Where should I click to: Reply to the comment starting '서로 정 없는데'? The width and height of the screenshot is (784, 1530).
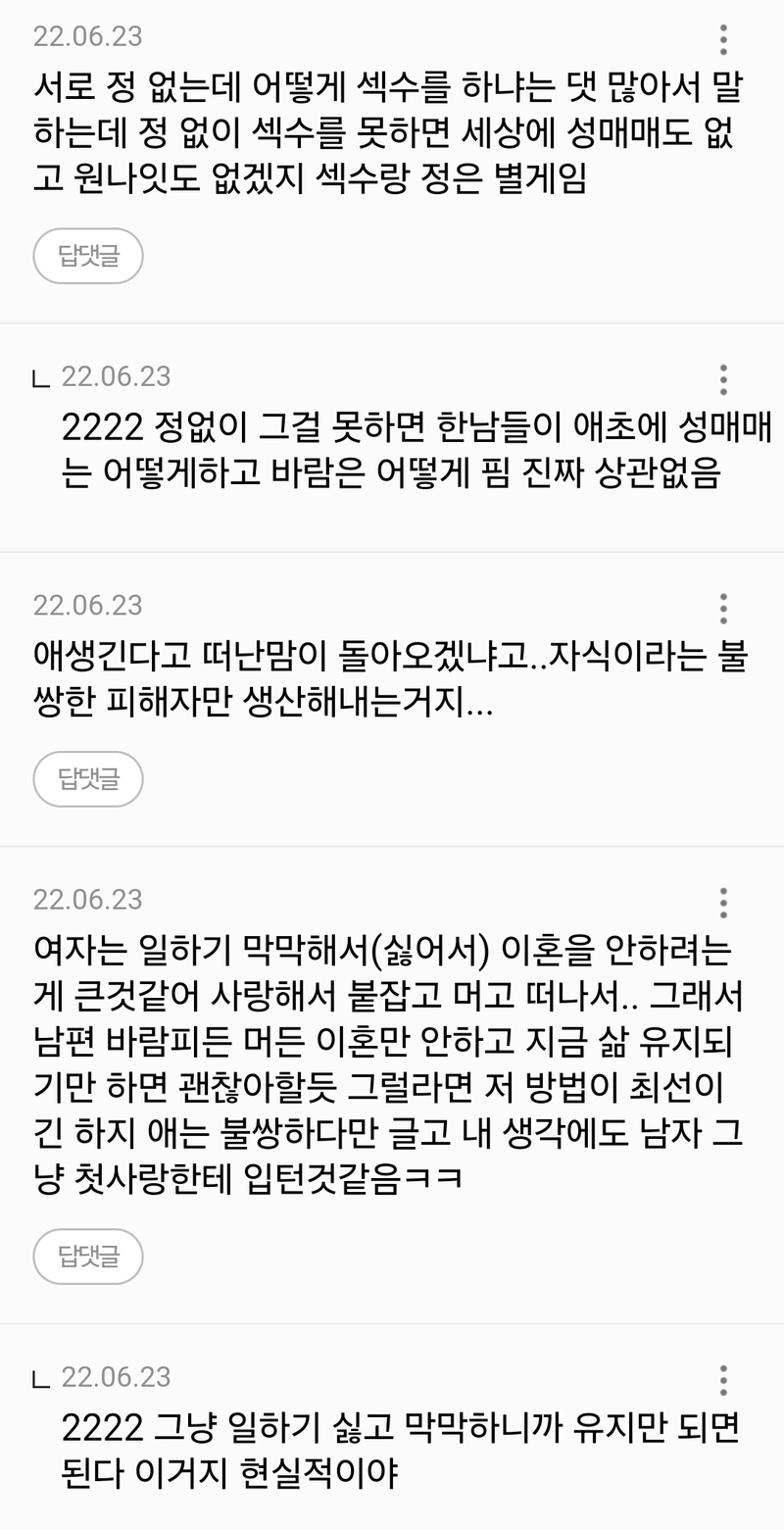tap(88, 257)
